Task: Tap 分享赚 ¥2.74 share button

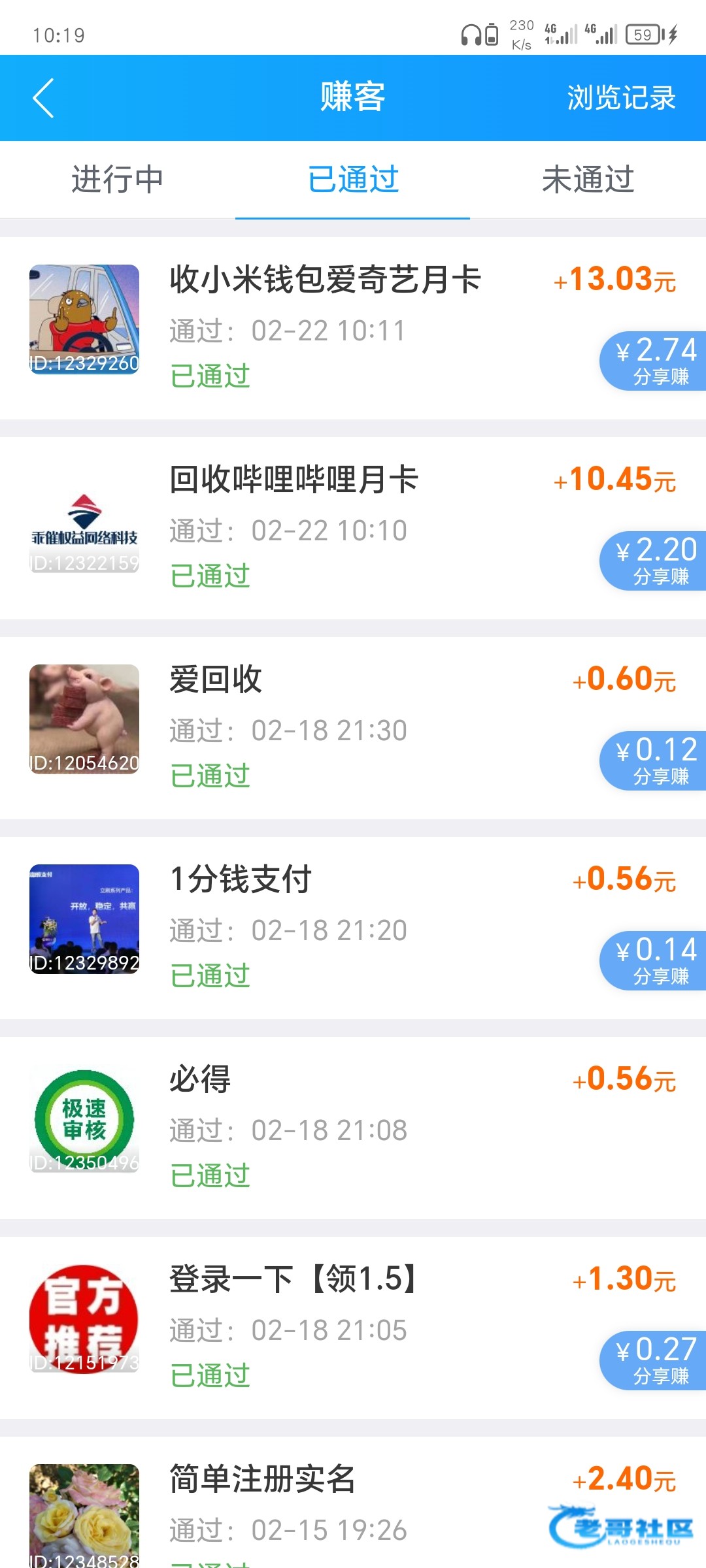Action: click(654, 361)
